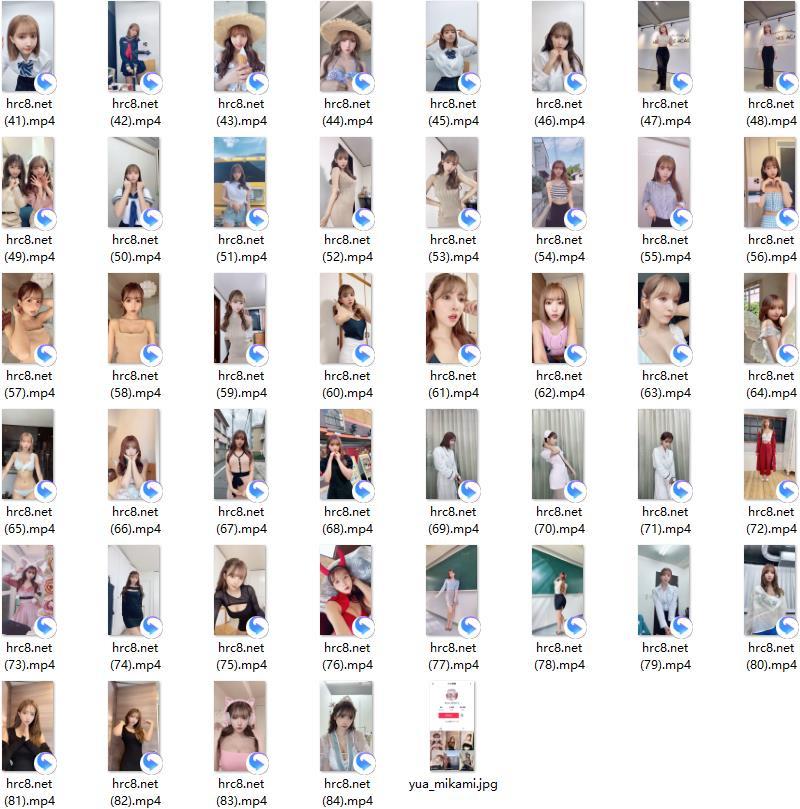Select video hrc8.net (63).mp4
The height and width of the screenshot is (809, 800).
pos(664,319)
